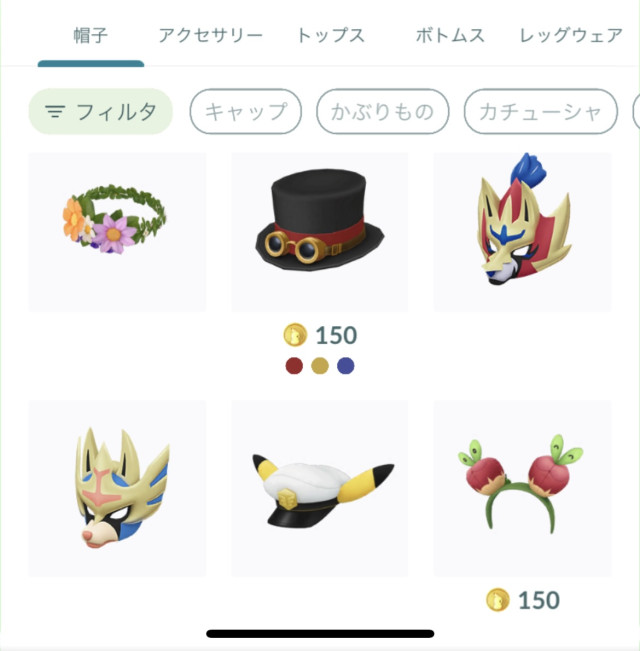Select the gold crowned wolf mask
640x651 pixels.
coord(117,488)
